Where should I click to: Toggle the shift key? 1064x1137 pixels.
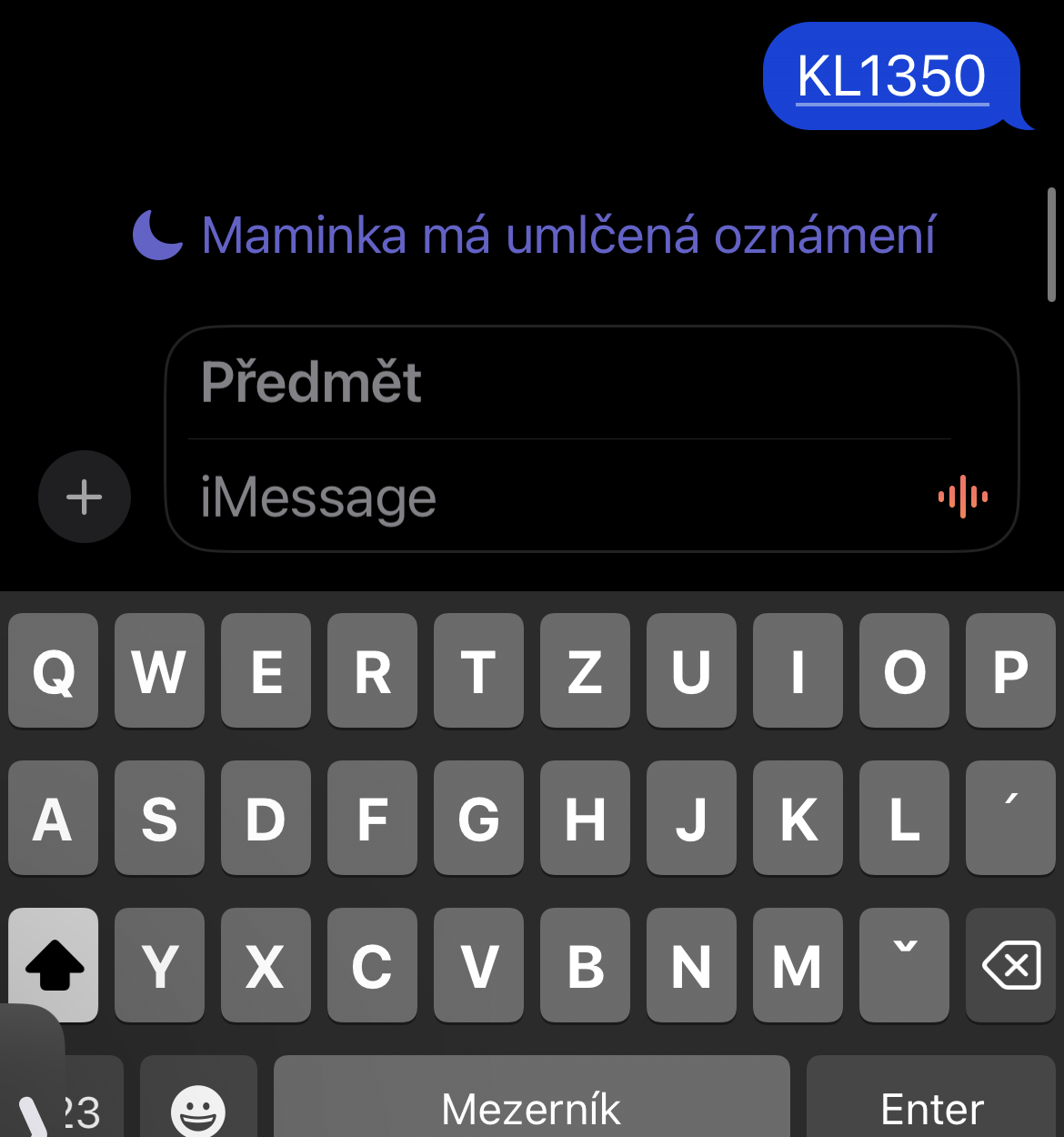click(54, 965)
